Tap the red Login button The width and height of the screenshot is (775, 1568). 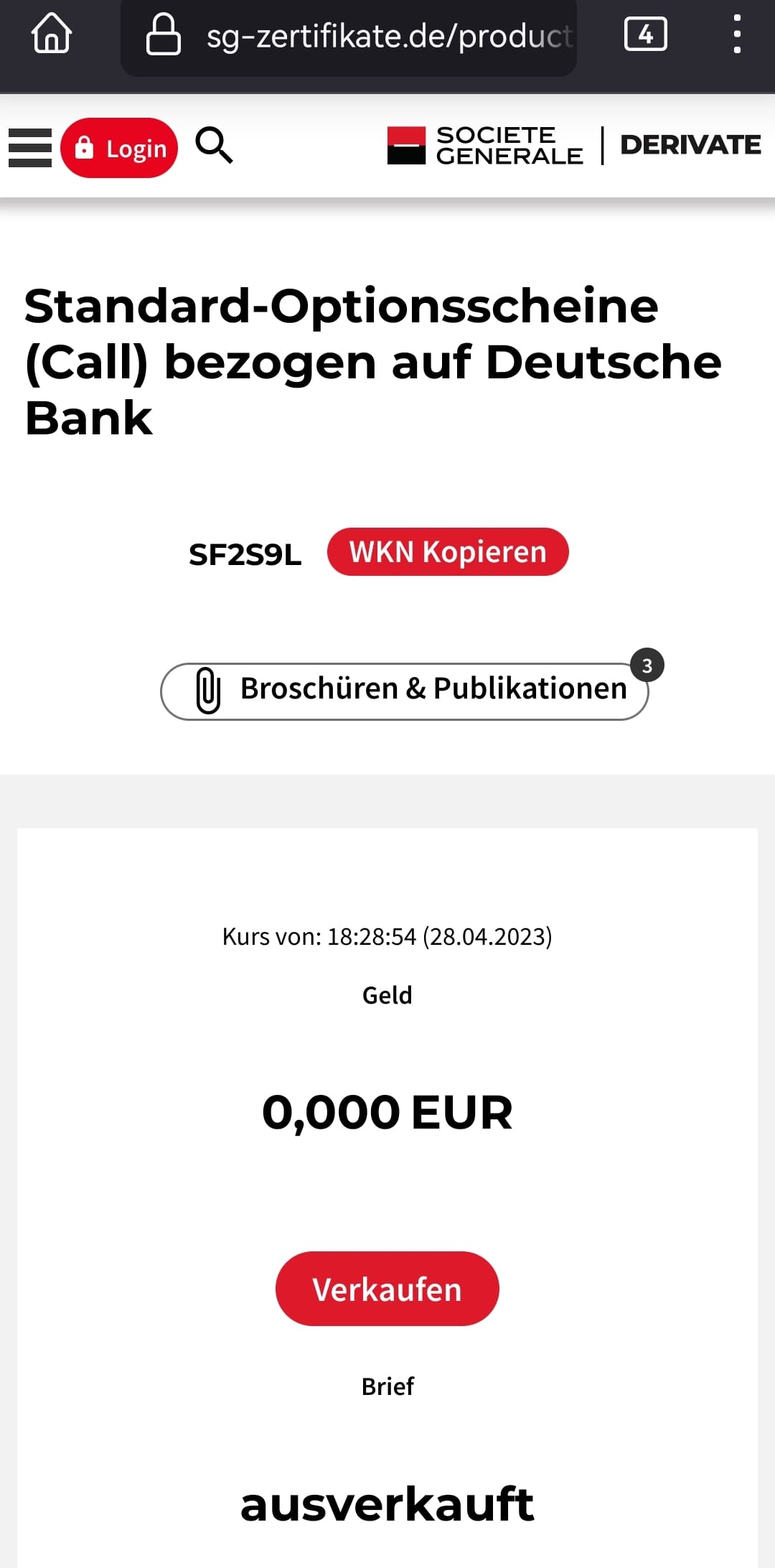coord(119,148)
